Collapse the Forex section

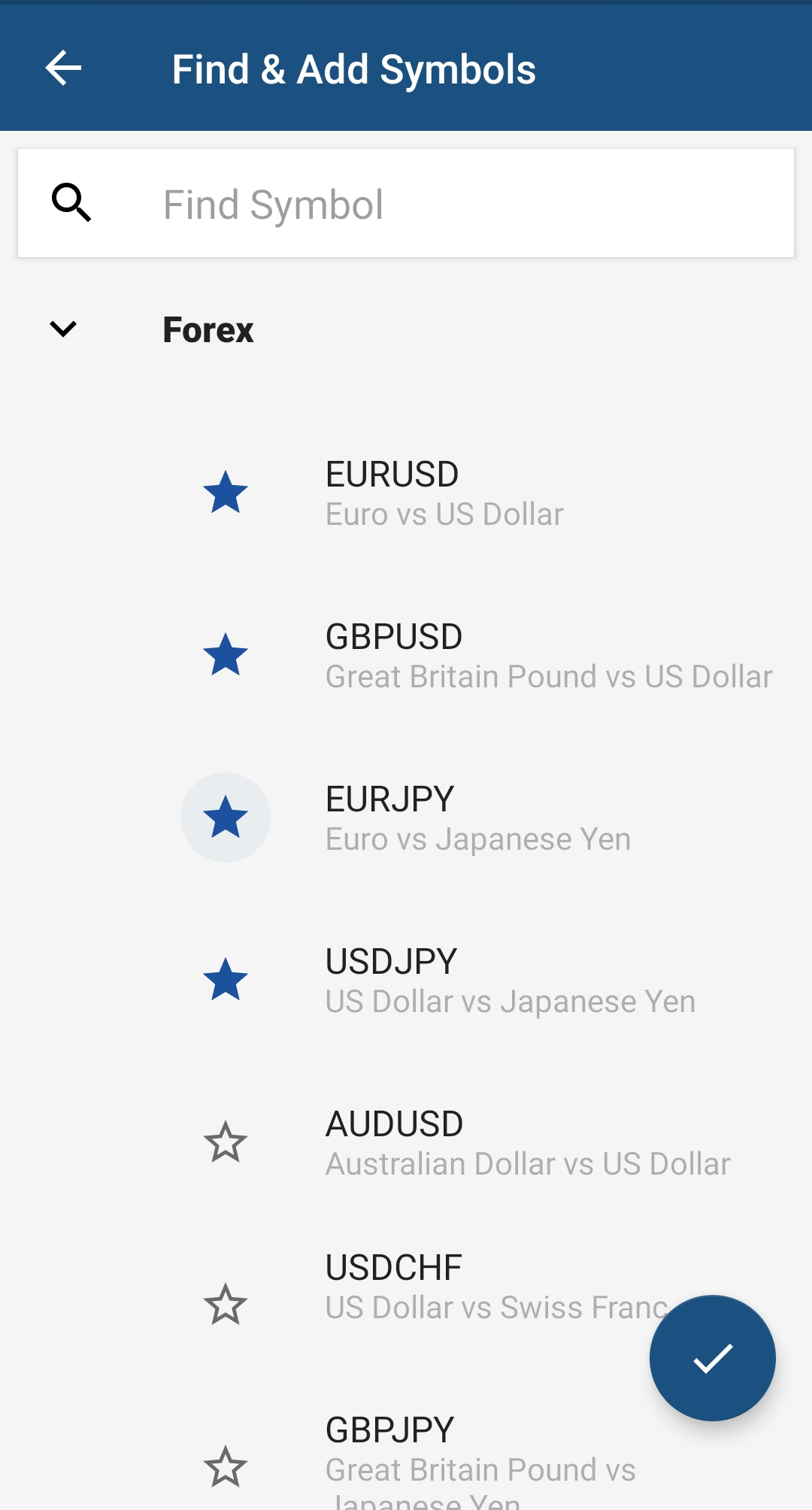click(63, 329)
